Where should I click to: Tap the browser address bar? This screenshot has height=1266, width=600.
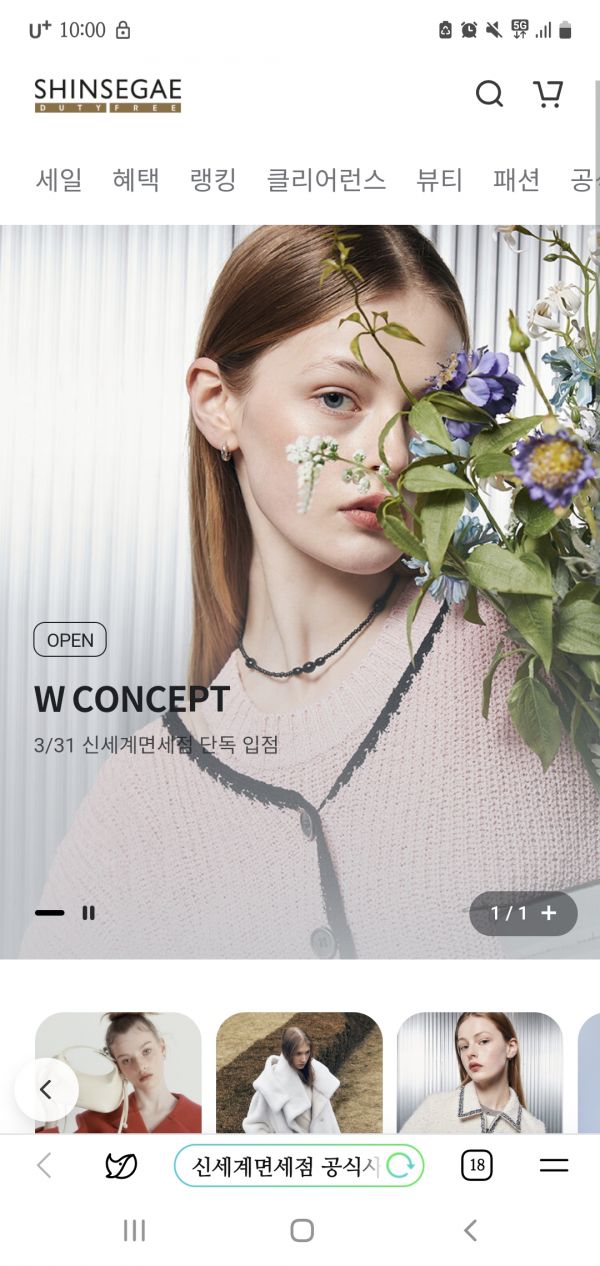[285, 1166]
